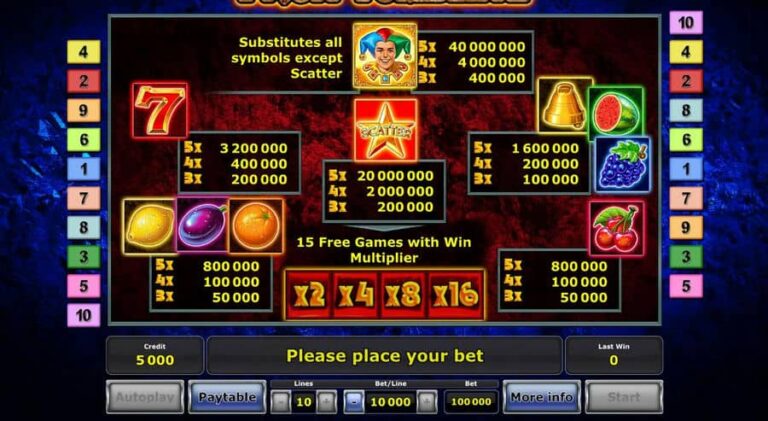Increase the number of Lines
Image resolution: width=768 pixels, height=421 pixels.
326,401
